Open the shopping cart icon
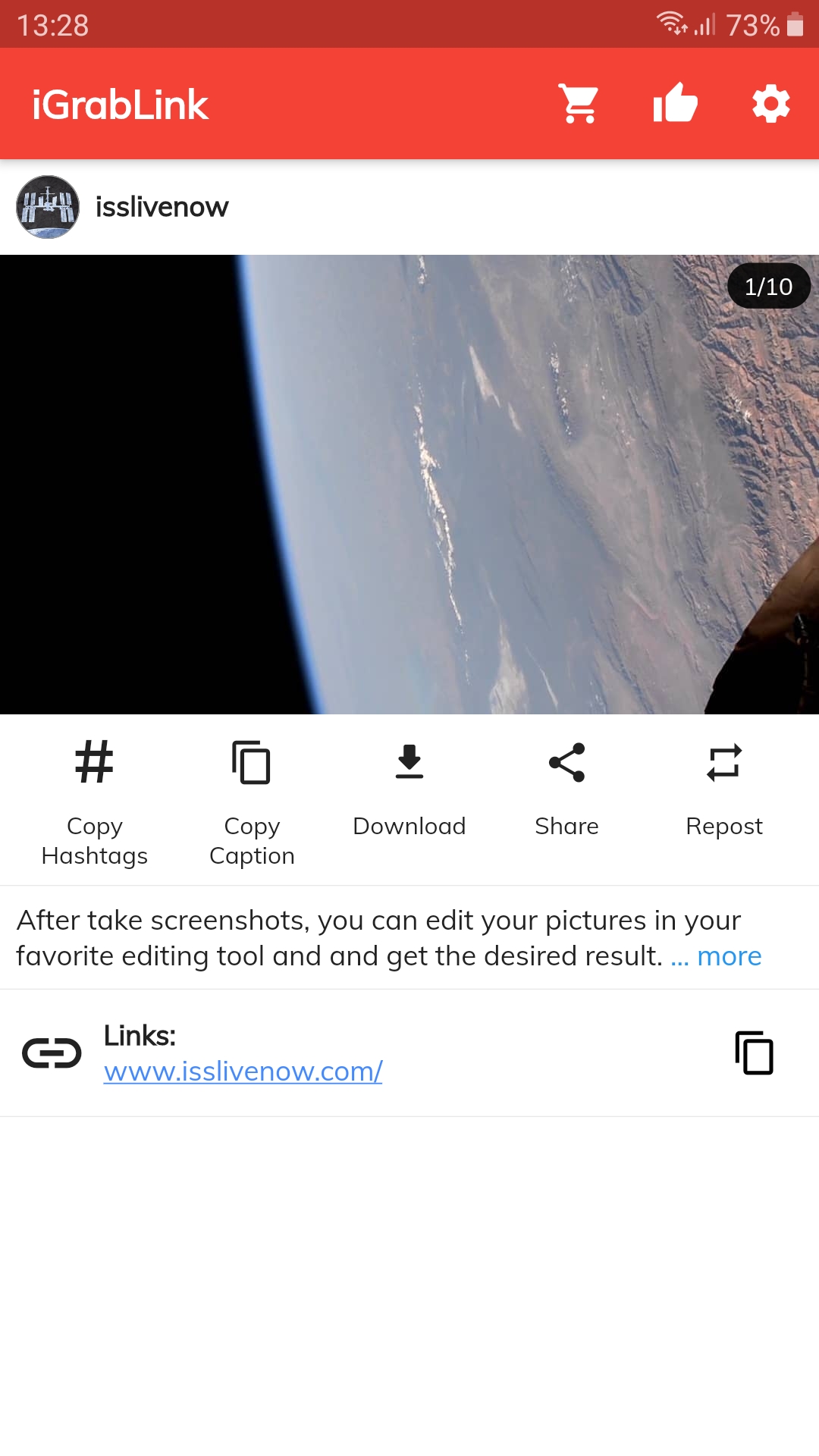Screen dimensions: 819x1456 579,104
